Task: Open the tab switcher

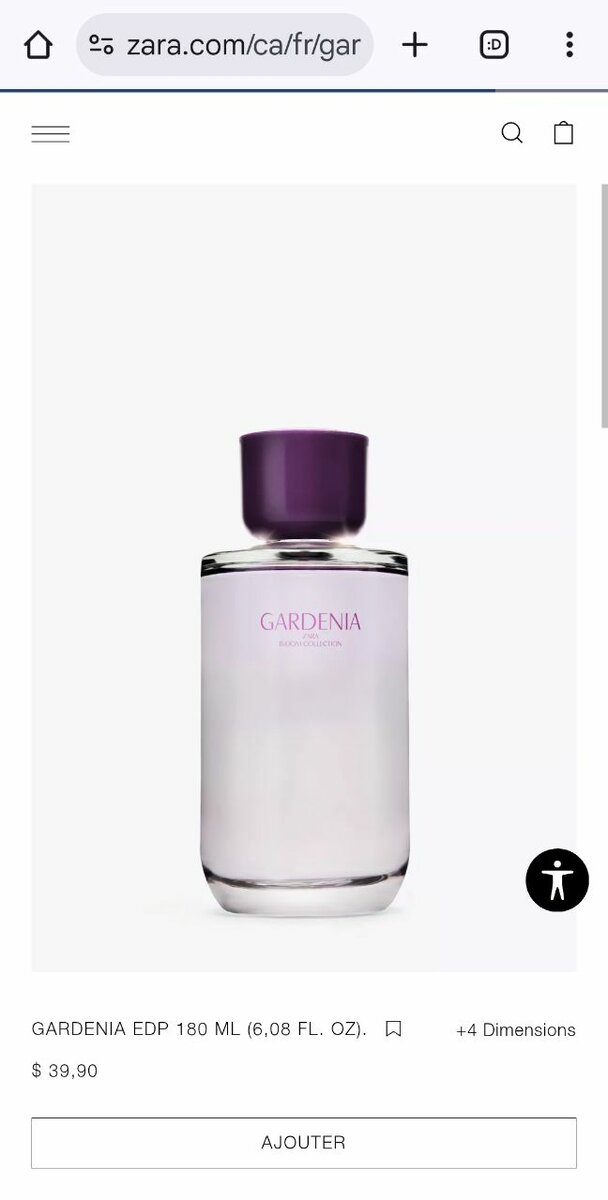Action: coord(494,45)
